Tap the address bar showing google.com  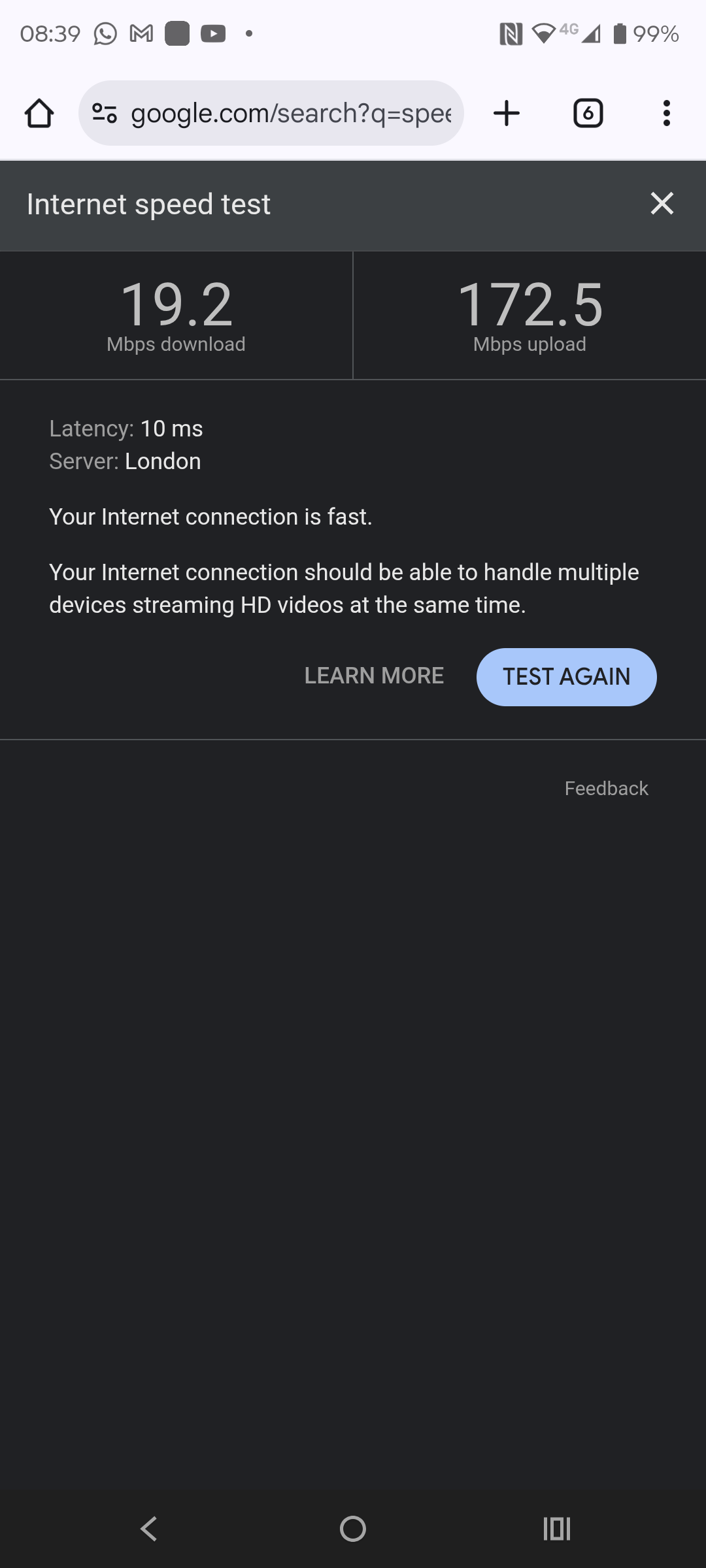tap(291, 114)
